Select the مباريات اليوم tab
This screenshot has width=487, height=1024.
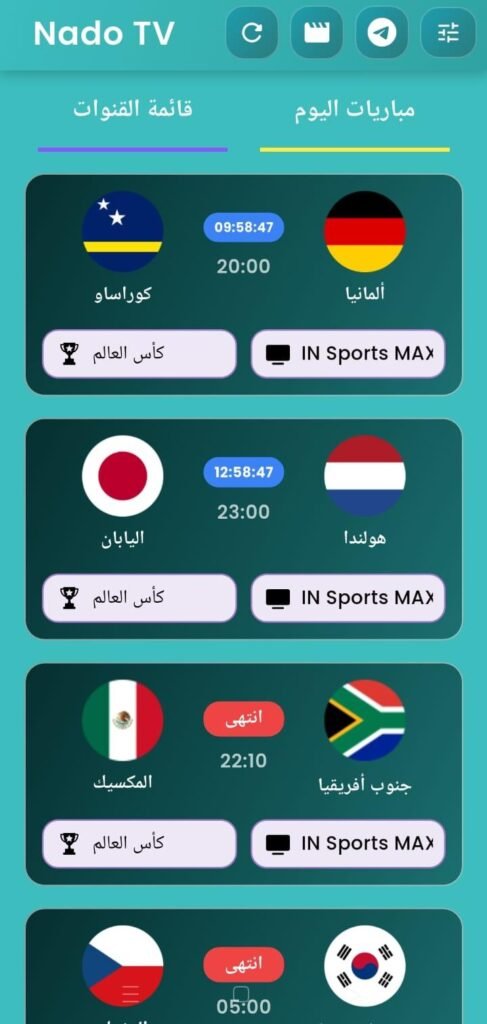pyautogui.click(x=354, y=110)
